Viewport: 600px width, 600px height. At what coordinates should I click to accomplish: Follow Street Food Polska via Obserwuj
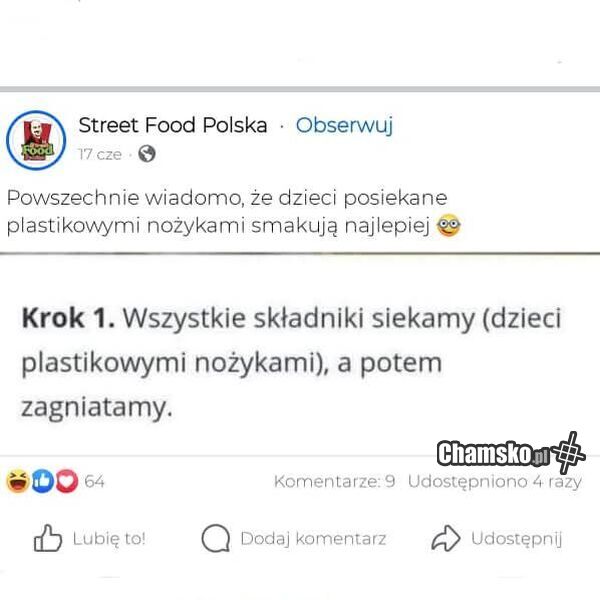[x=344, y=126]
